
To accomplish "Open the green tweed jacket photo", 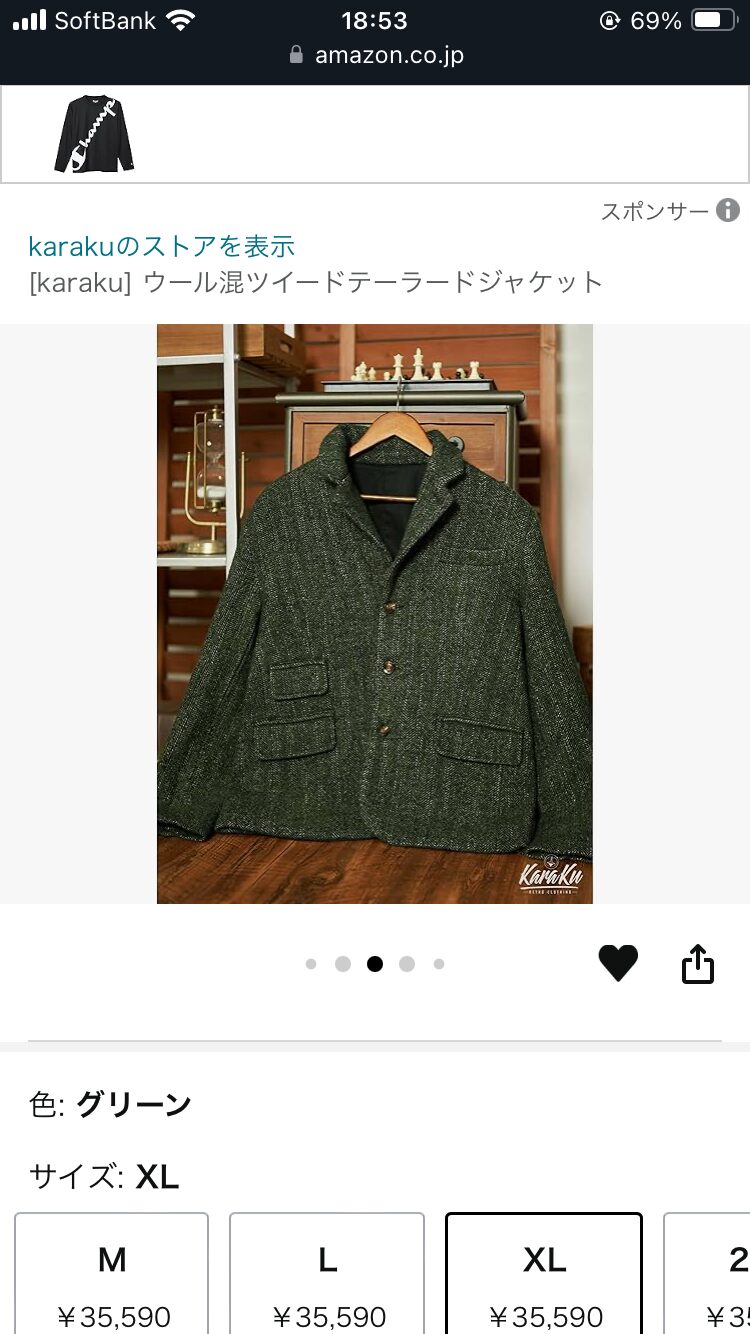I will tap(374, 613).
